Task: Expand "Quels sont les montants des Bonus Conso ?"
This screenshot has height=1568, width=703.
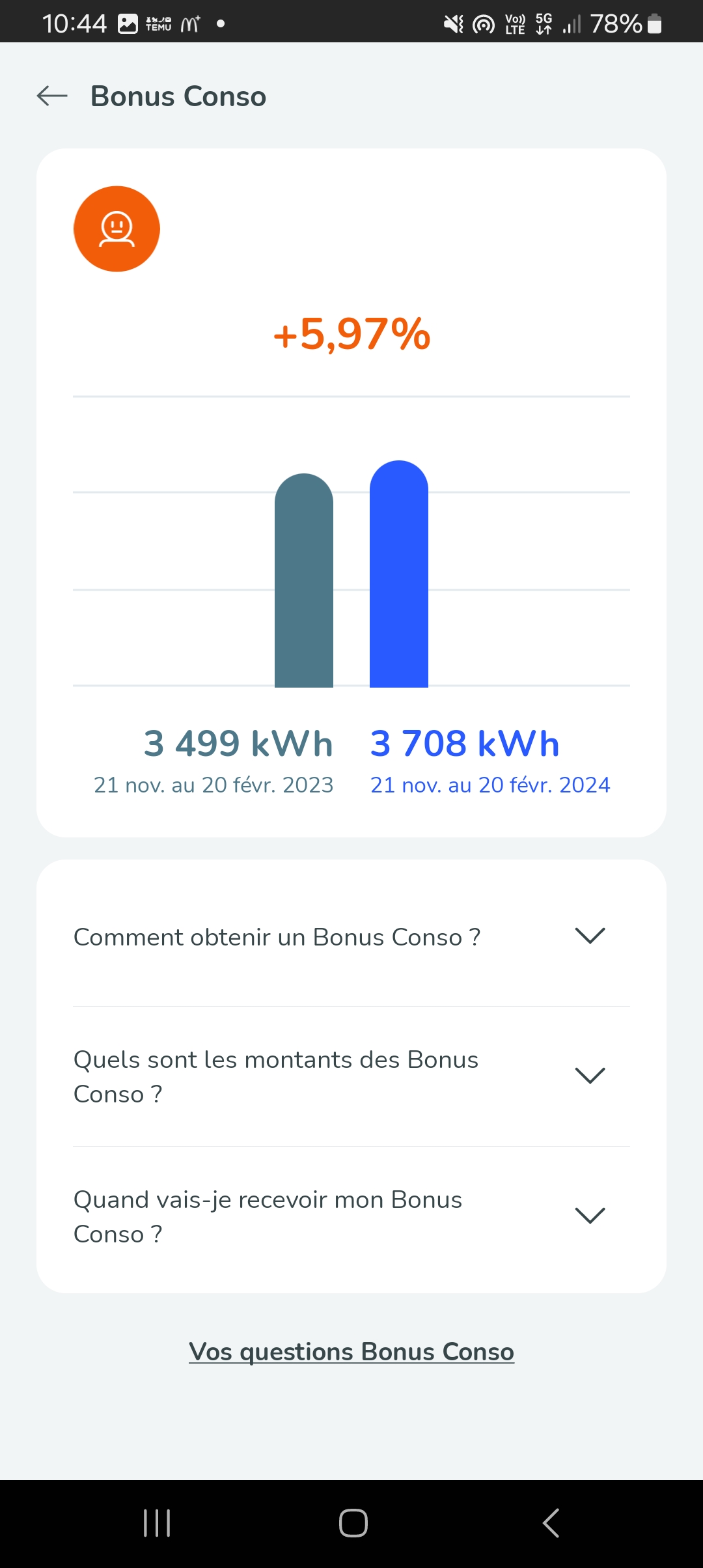Action: click(x=590, y=1076)
